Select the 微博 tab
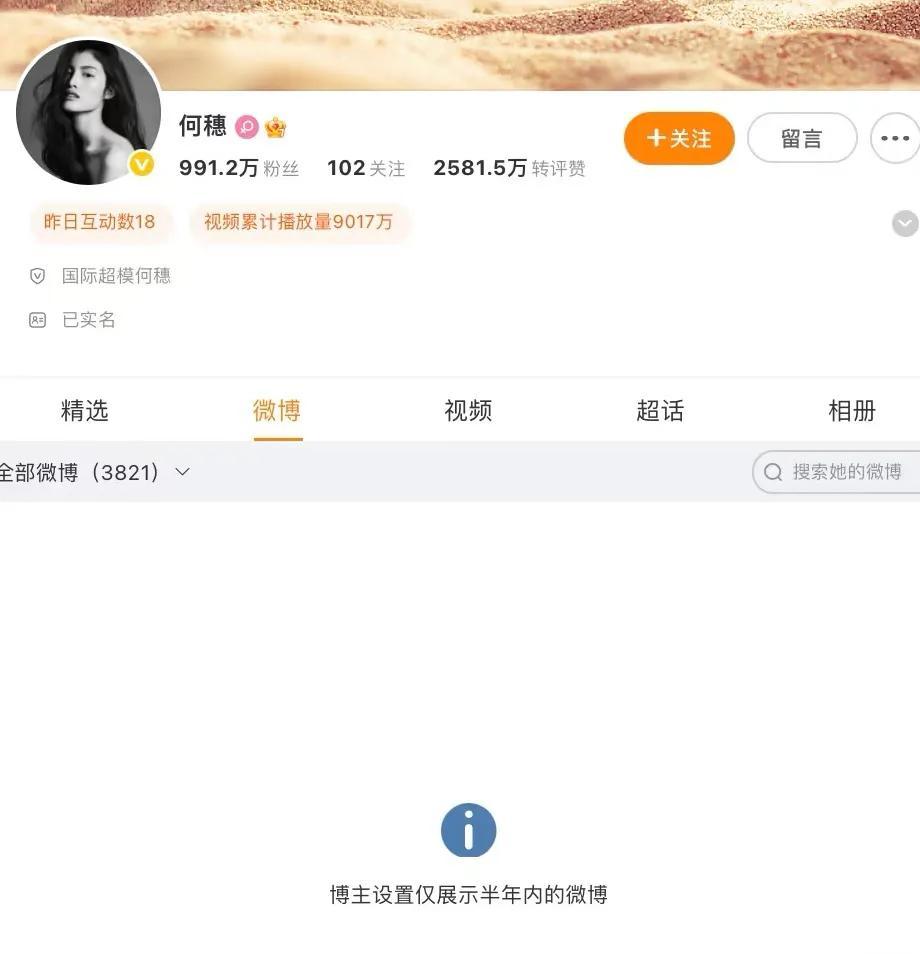The height and width of the screenshot is (954, 920). (277, 411)
